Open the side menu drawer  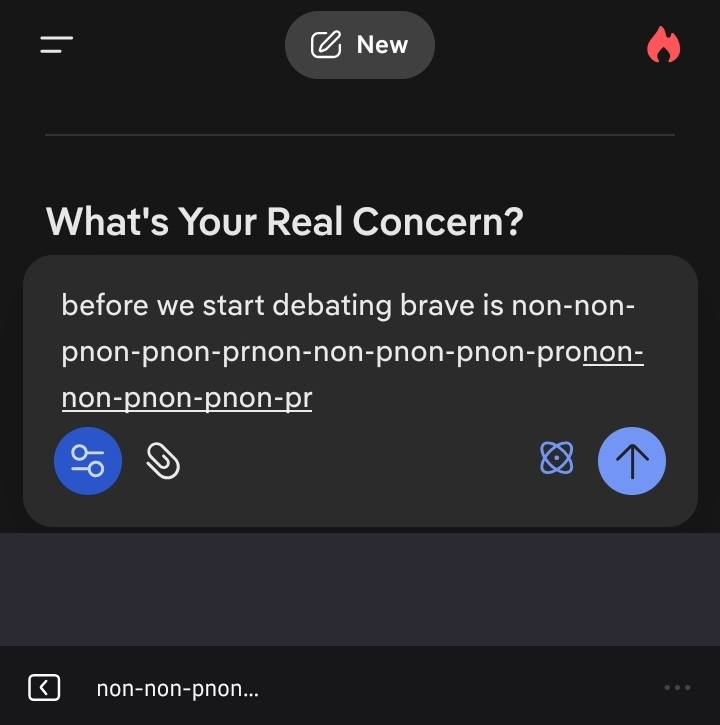click(x=57, y=45)
